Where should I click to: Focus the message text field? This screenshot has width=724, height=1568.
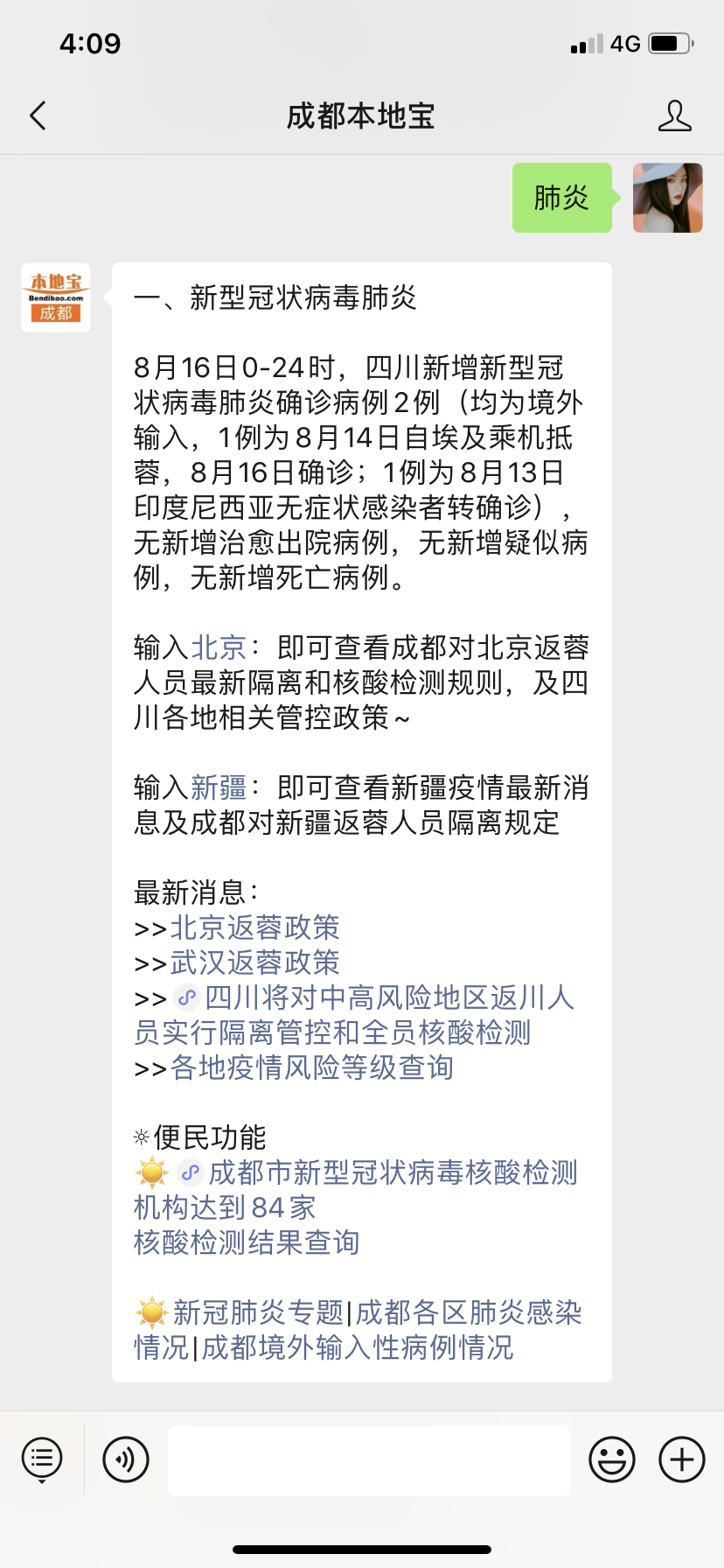coord(368,1459)
